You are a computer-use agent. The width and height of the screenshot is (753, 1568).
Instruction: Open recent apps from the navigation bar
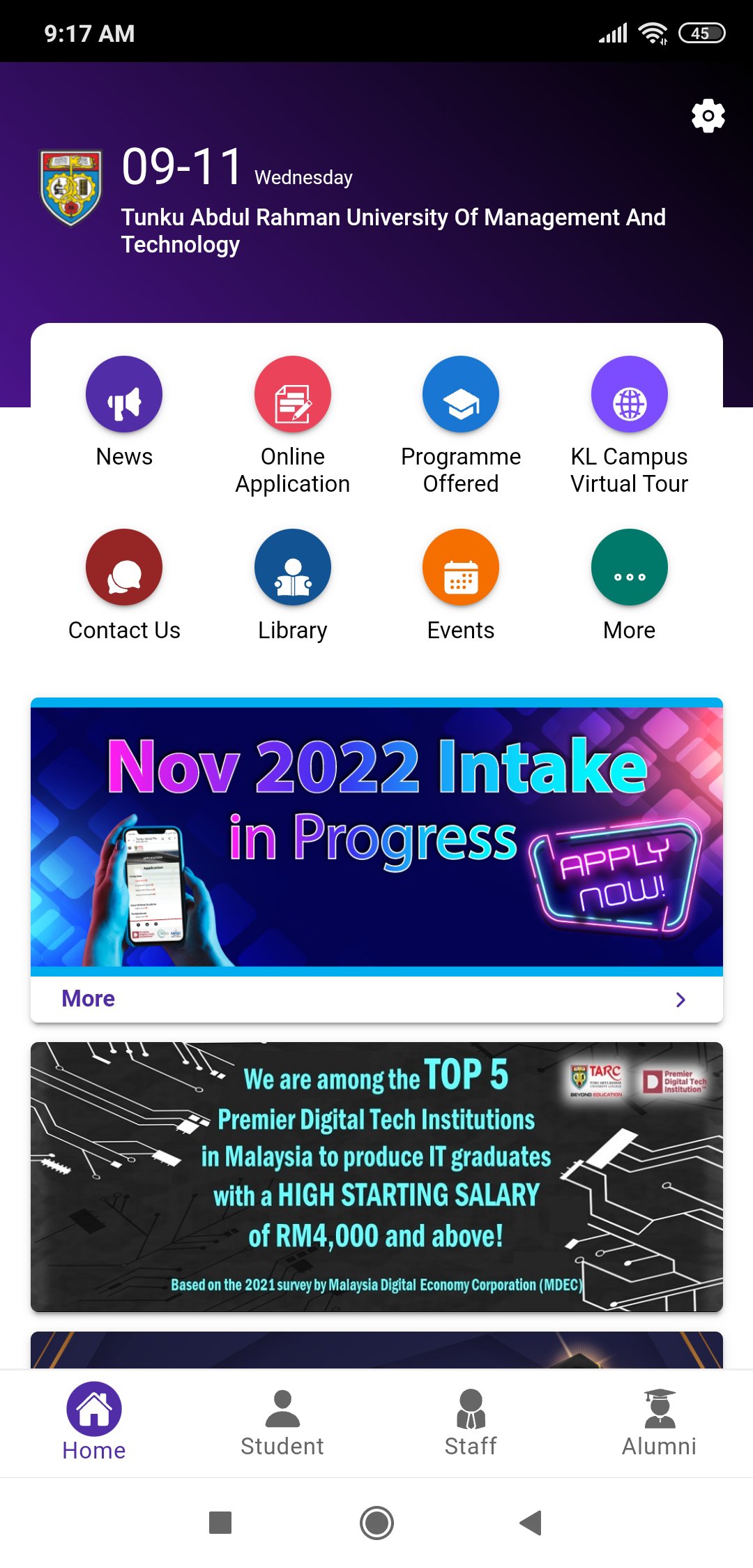click(220, 1522)
